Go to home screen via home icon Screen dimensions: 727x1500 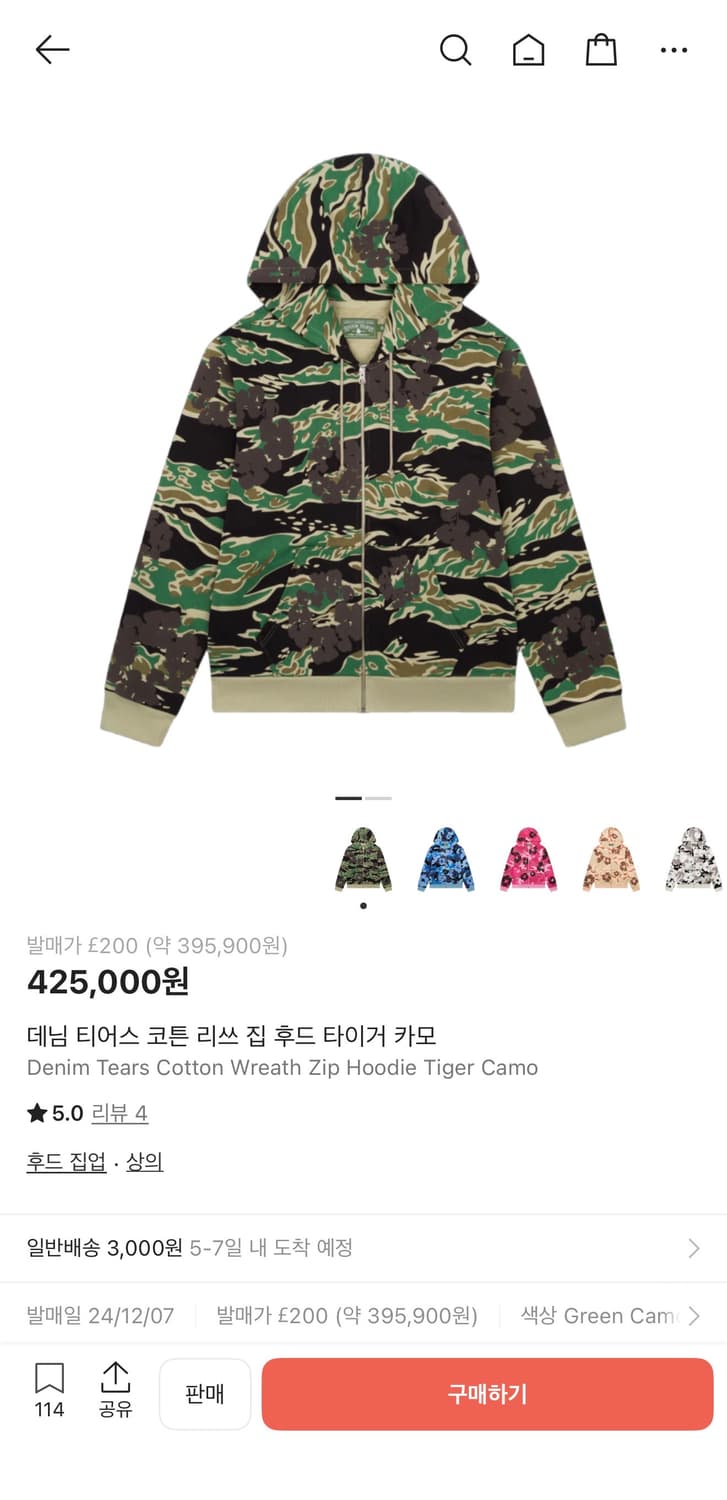click(528, 49)
